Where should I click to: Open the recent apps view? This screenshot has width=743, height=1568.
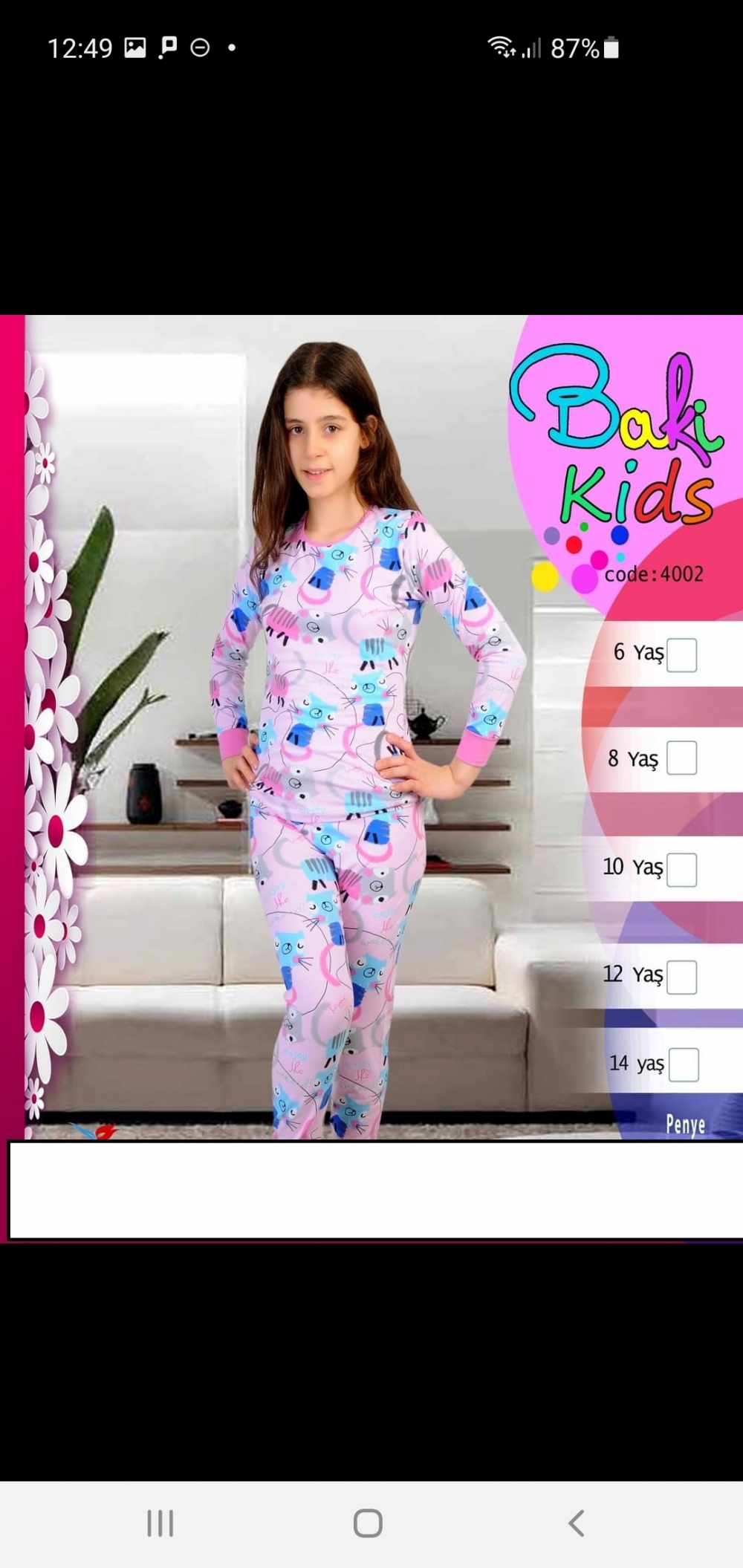click(x=160, y=1522)
